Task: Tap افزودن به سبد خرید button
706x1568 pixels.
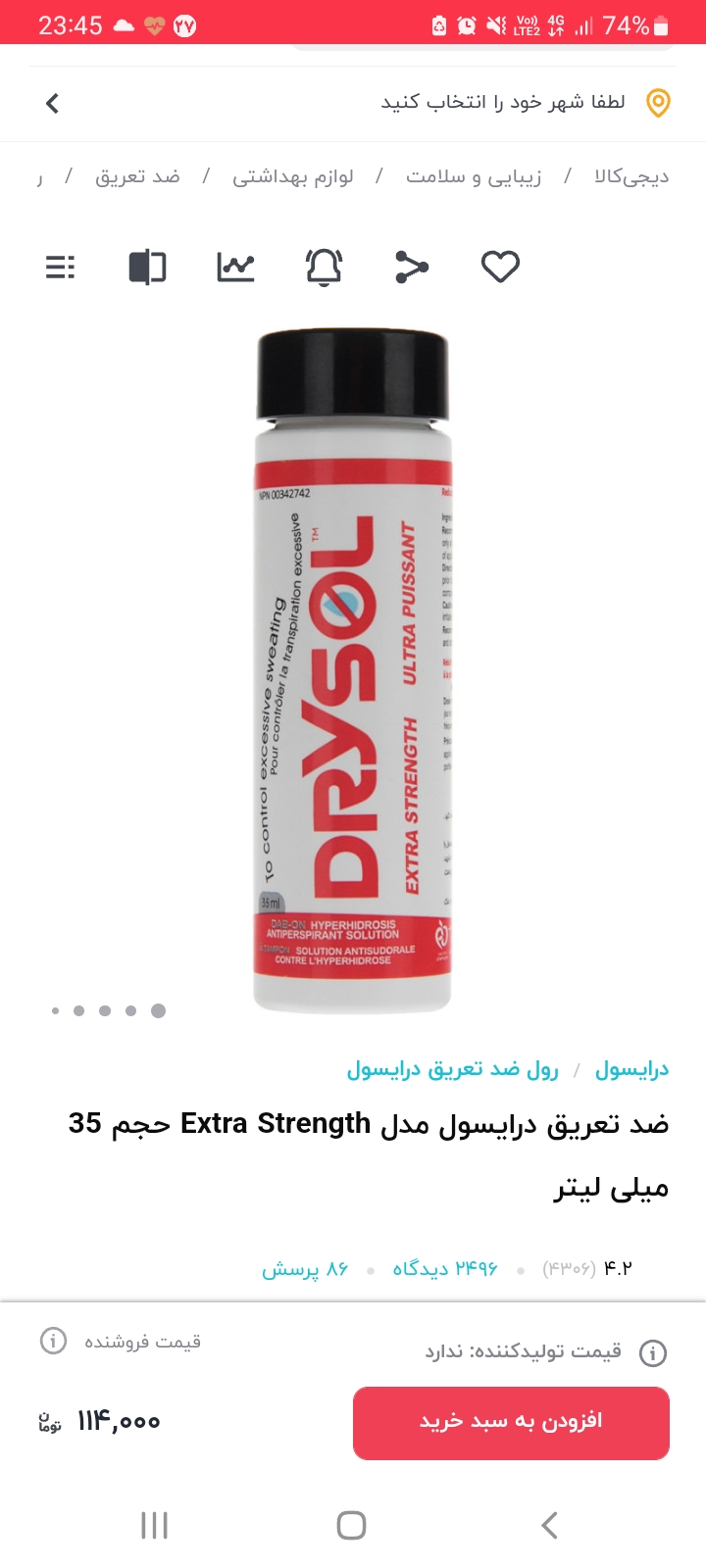Action: pos(511,1422)
